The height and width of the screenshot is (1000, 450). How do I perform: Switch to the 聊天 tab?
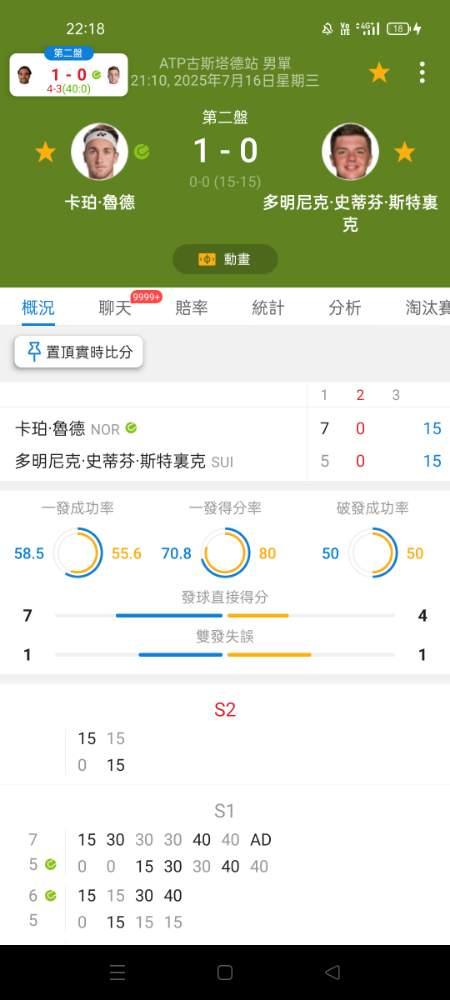[x=115, y=309]
